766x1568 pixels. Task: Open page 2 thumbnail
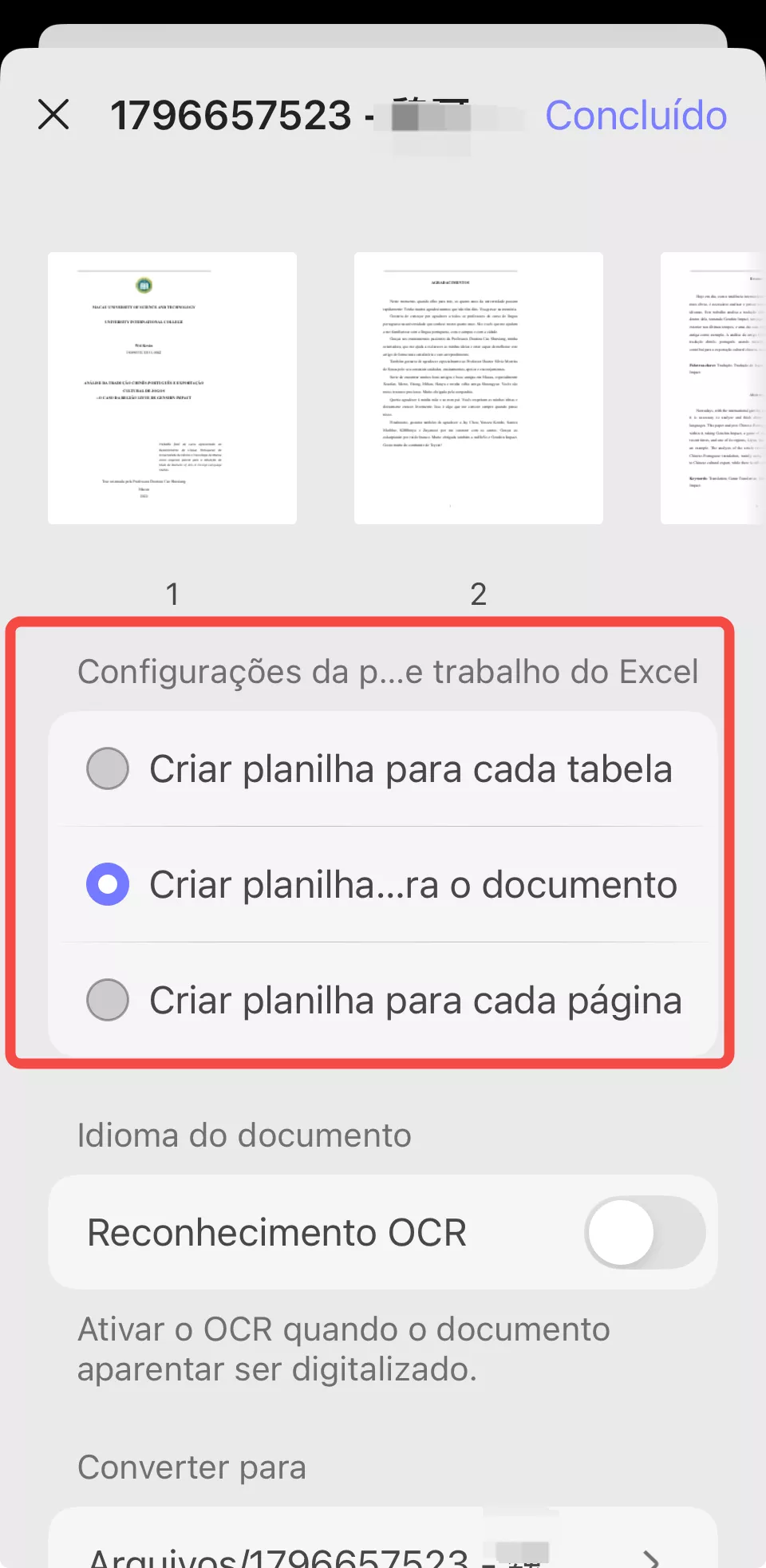point(478,389)
